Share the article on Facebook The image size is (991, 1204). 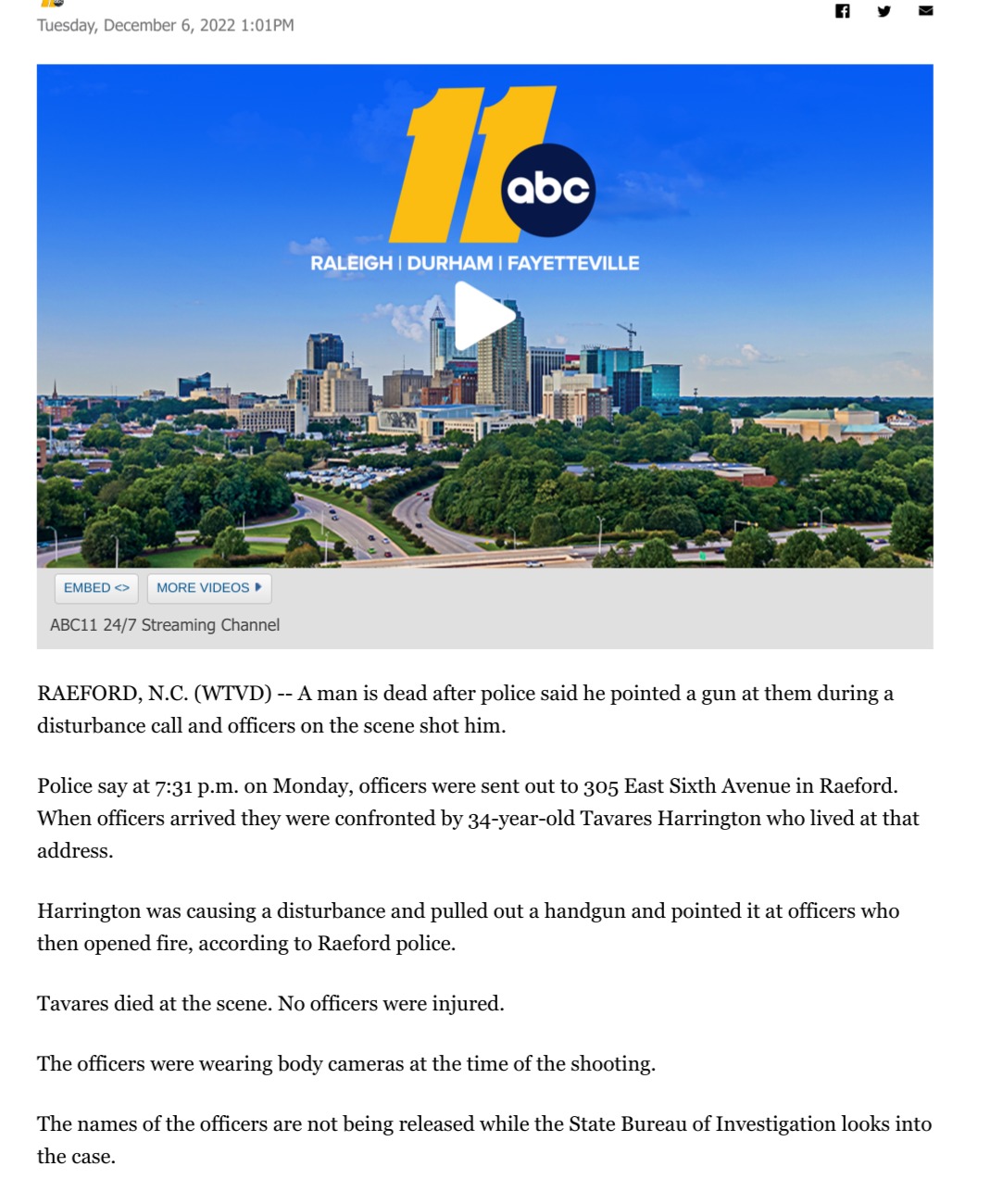(x=842, y=11)
